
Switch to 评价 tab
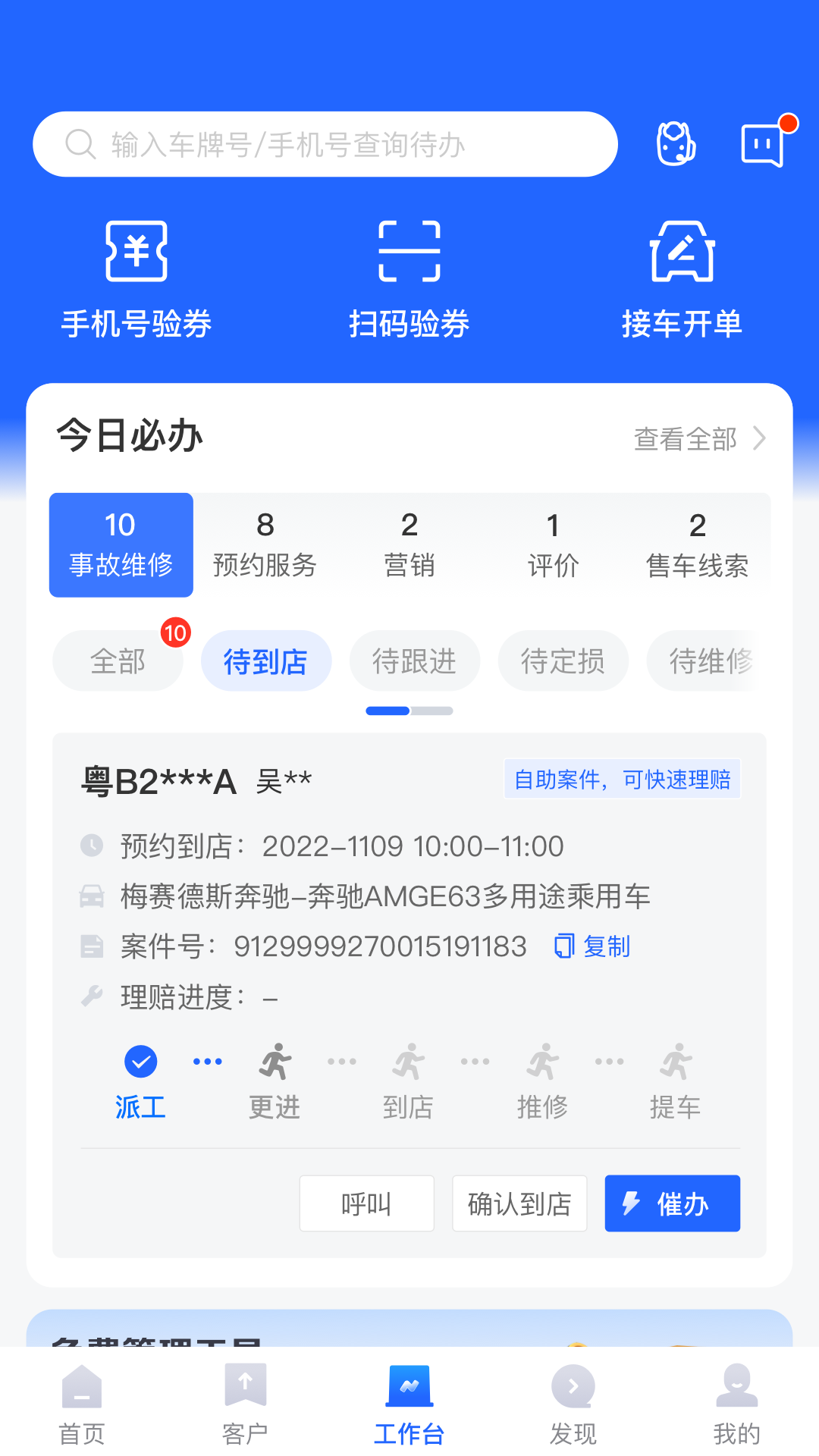click(x=553, y=544)
